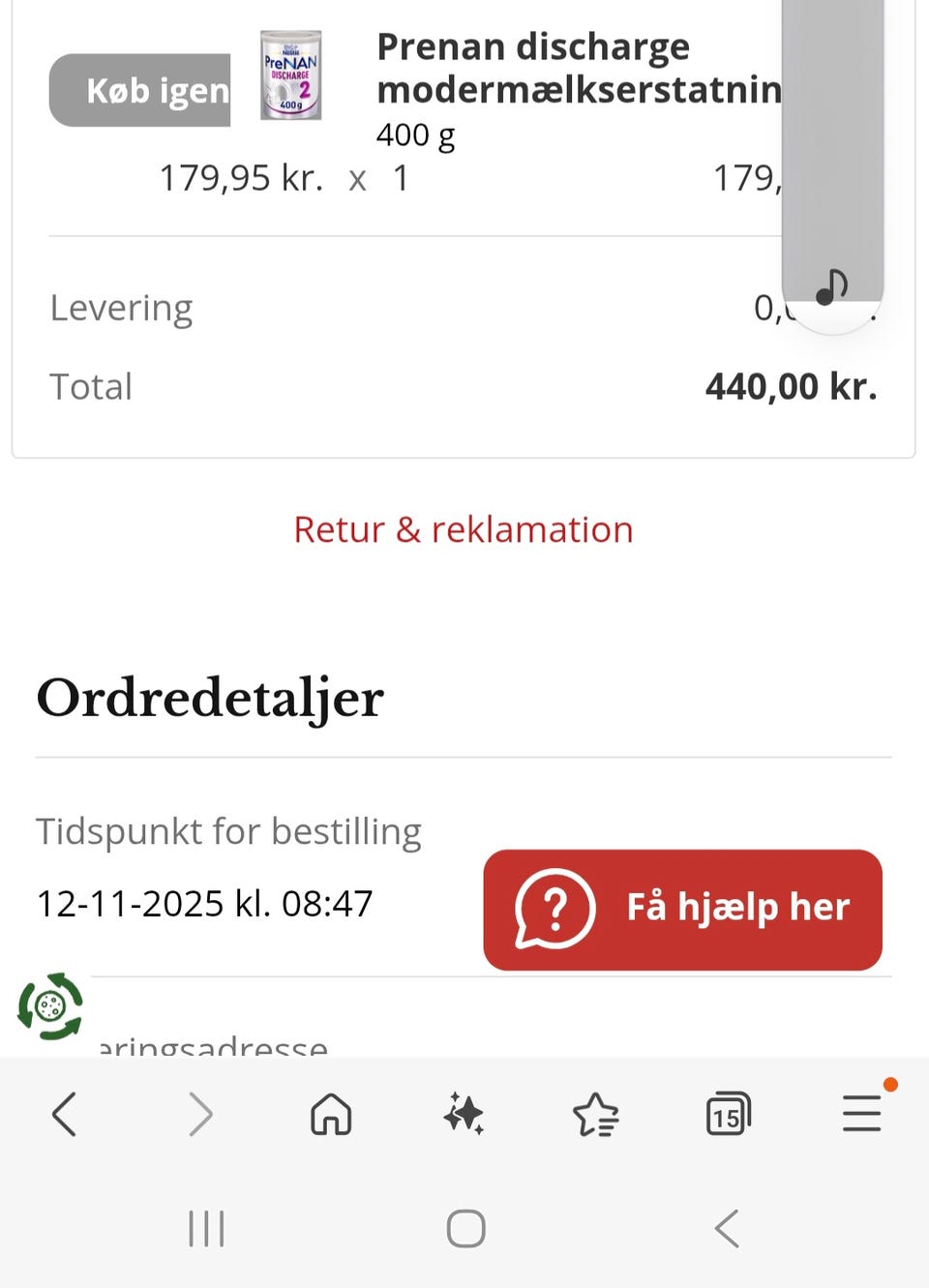The height and width of the screenshot is (1288, 929).
Task: Tap the Android system back button
Action: tap(726, 1229)
